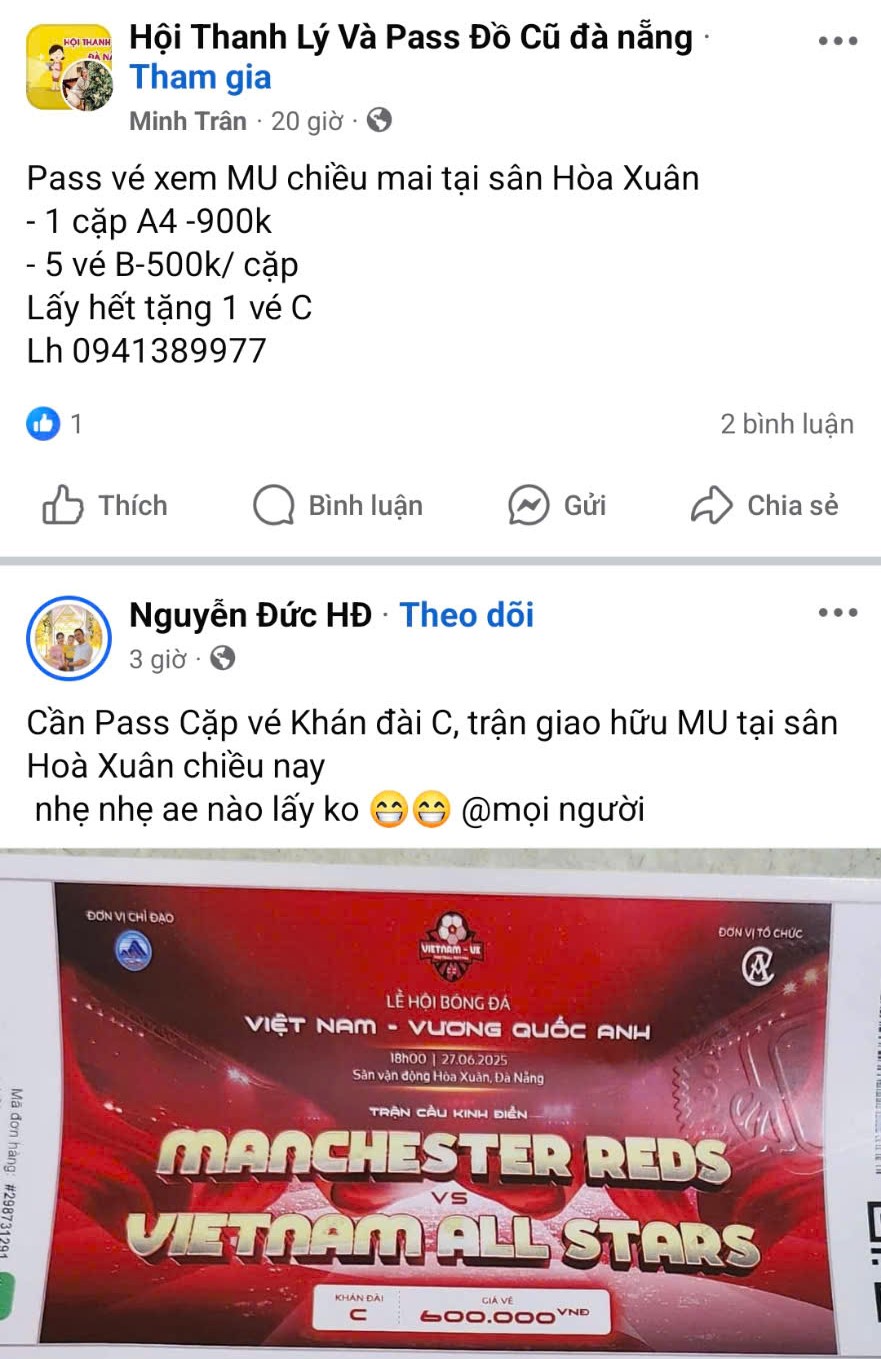Share the post with Chia sẻ
This screenshot has height=1359, width=881.
point(765,505)
